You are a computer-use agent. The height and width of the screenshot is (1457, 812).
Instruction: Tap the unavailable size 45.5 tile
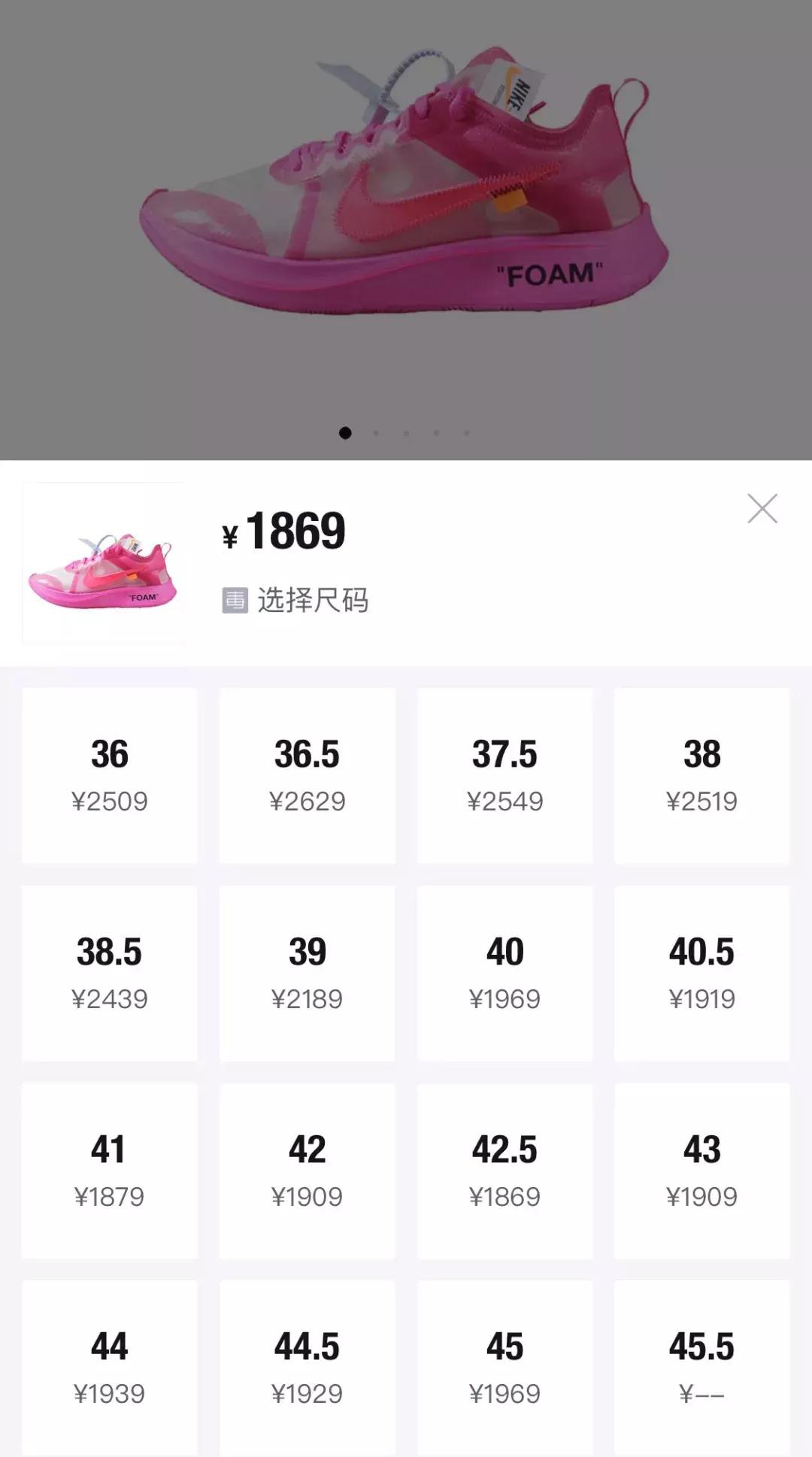pos(702,1368)
